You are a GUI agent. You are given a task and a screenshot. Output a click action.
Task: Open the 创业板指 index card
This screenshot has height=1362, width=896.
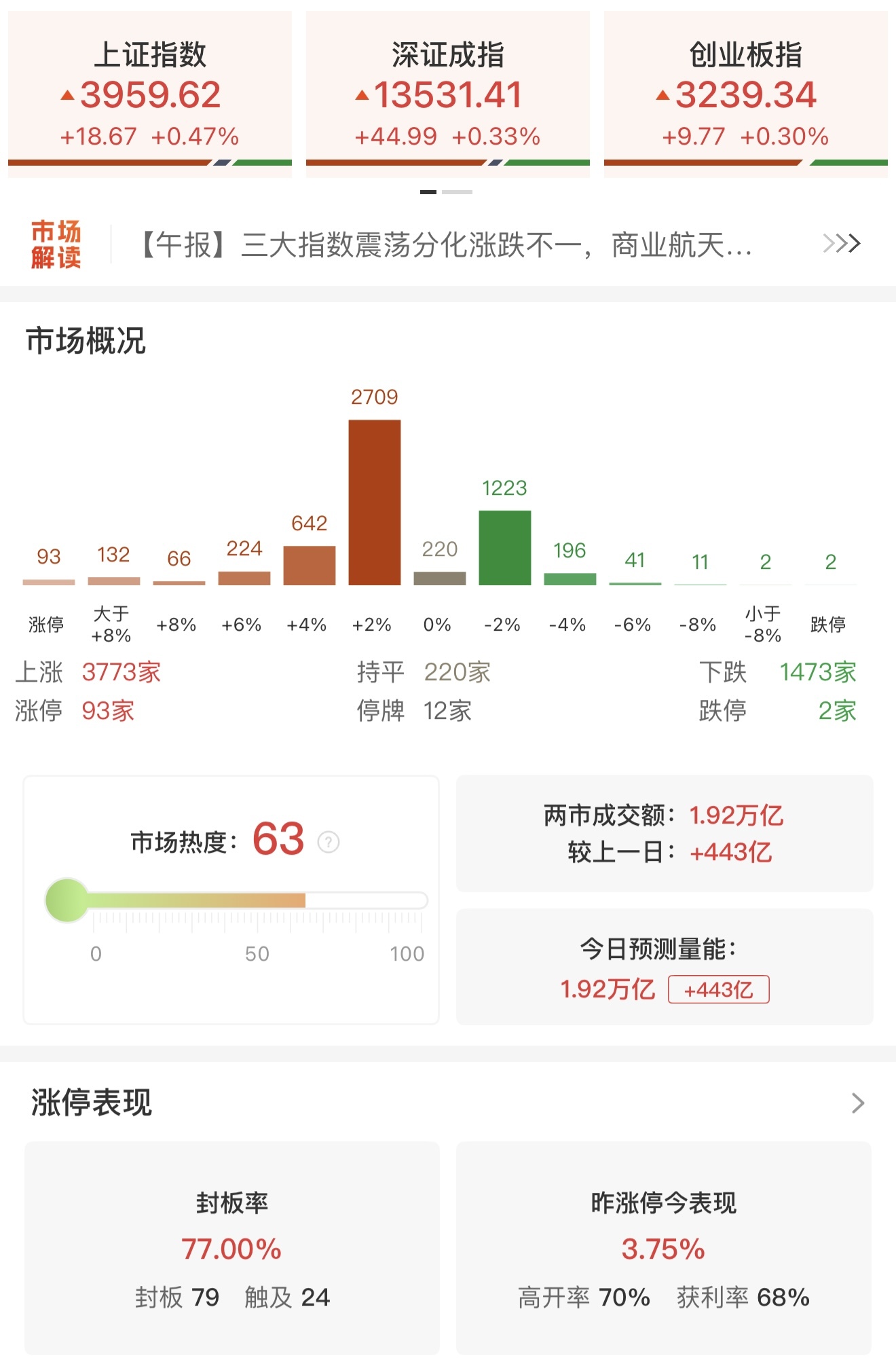pyautogui.click(x=745, y=95)
